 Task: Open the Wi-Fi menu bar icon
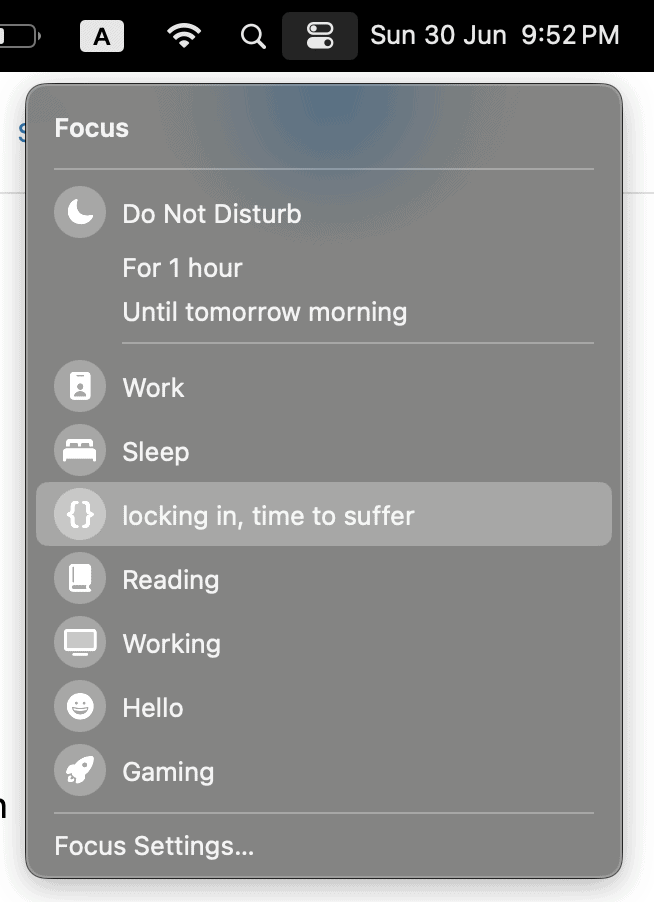coord(184,37)
